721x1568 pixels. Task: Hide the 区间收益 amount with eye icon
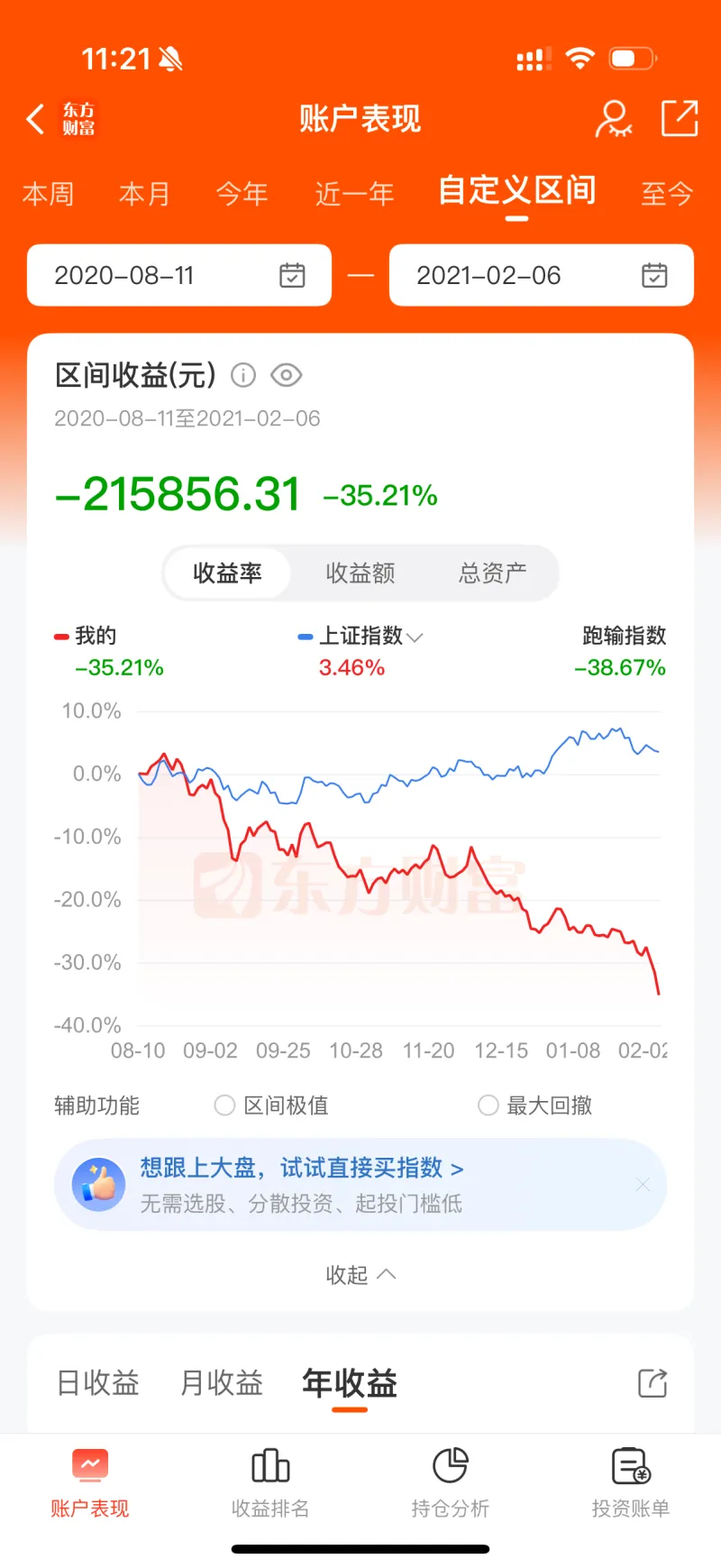(287, 375)
